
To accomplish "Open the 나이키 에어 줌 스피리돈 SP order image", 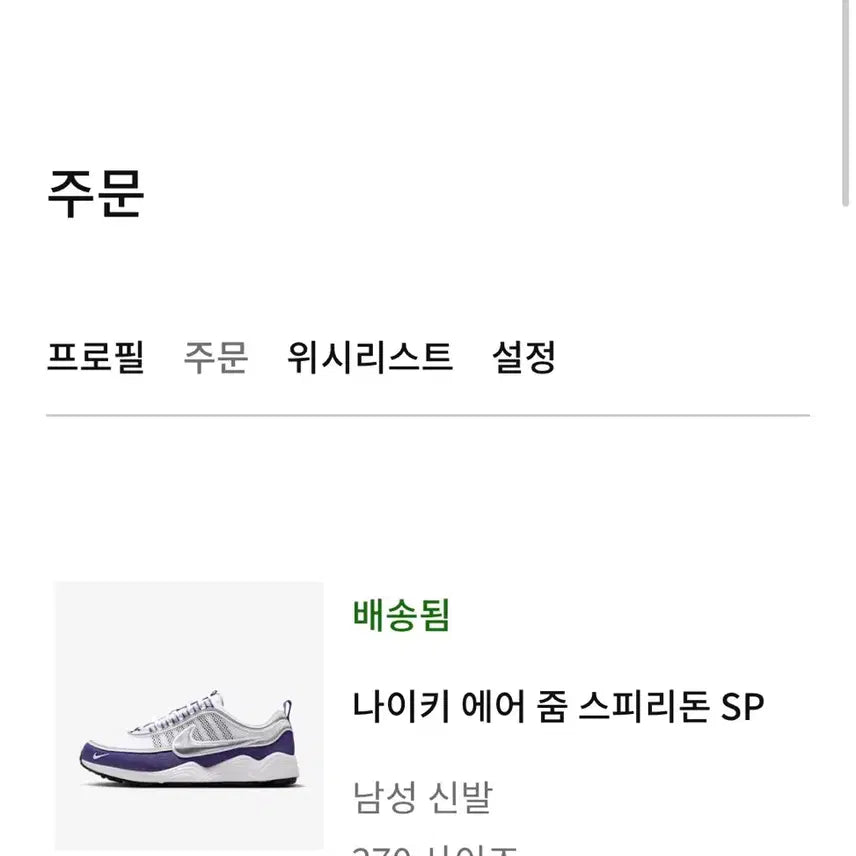I will pos(189,716).
